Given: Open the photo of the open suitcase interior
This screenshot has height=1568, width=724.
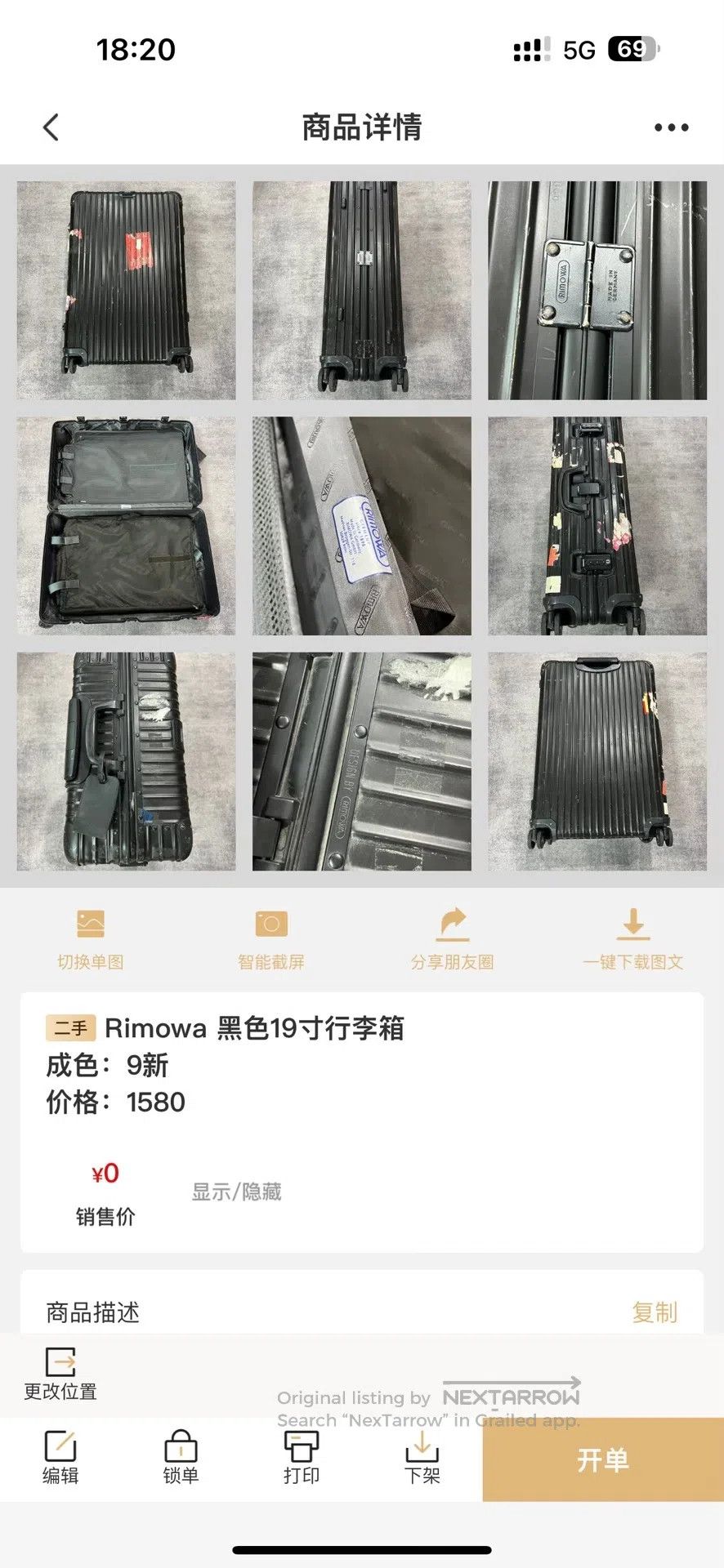Looking at the screenshot, I should pyautogui.click(x=126, y=526).
